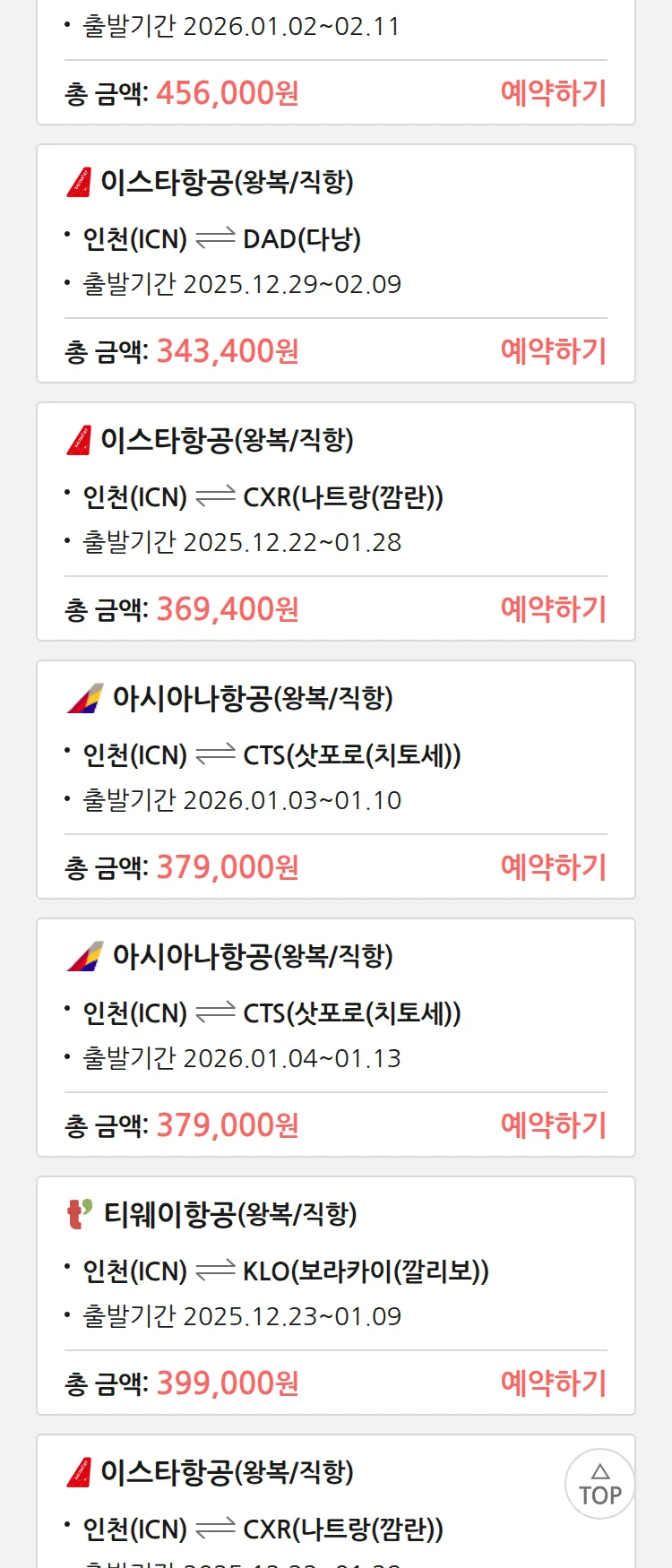The image size is (672, 1568).
Task: Book Asiana Sapporo flight departing 2026.01.03
Action: [x=553, y=867]
